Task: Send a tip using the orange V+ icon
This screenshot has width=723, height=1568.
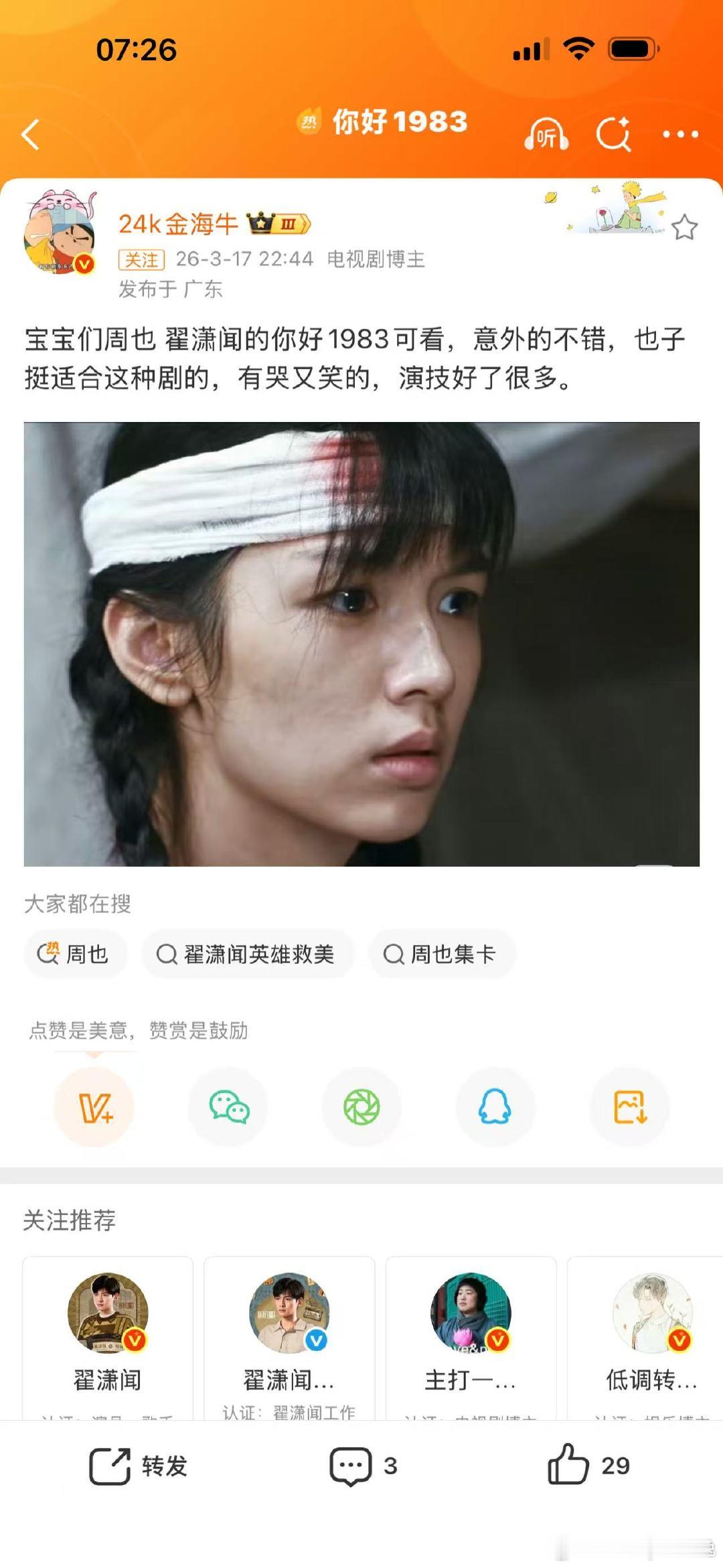Action: pos(94,1107)
